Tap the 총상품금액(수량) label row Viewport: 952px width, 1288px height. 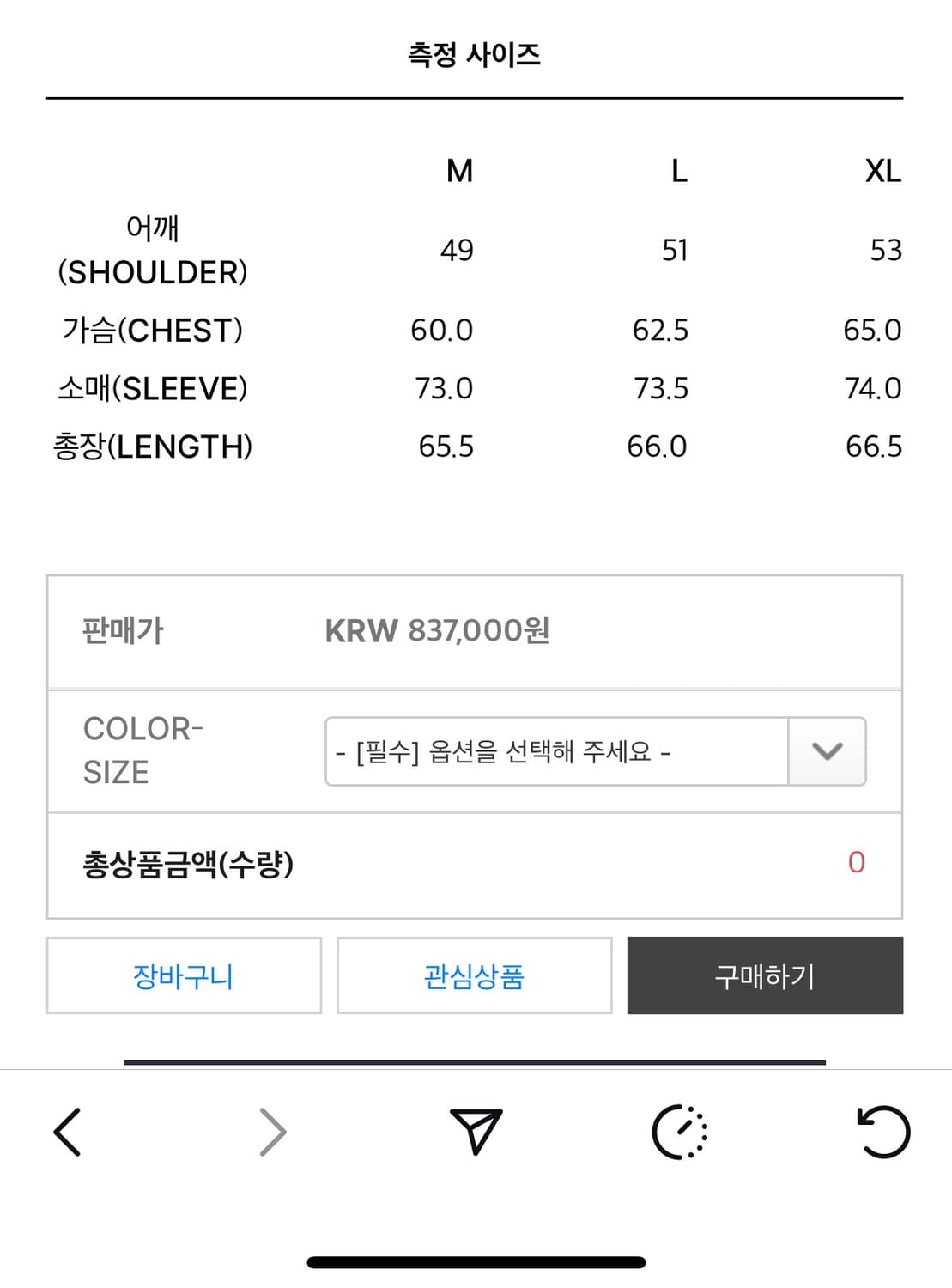tap(191, 864)
